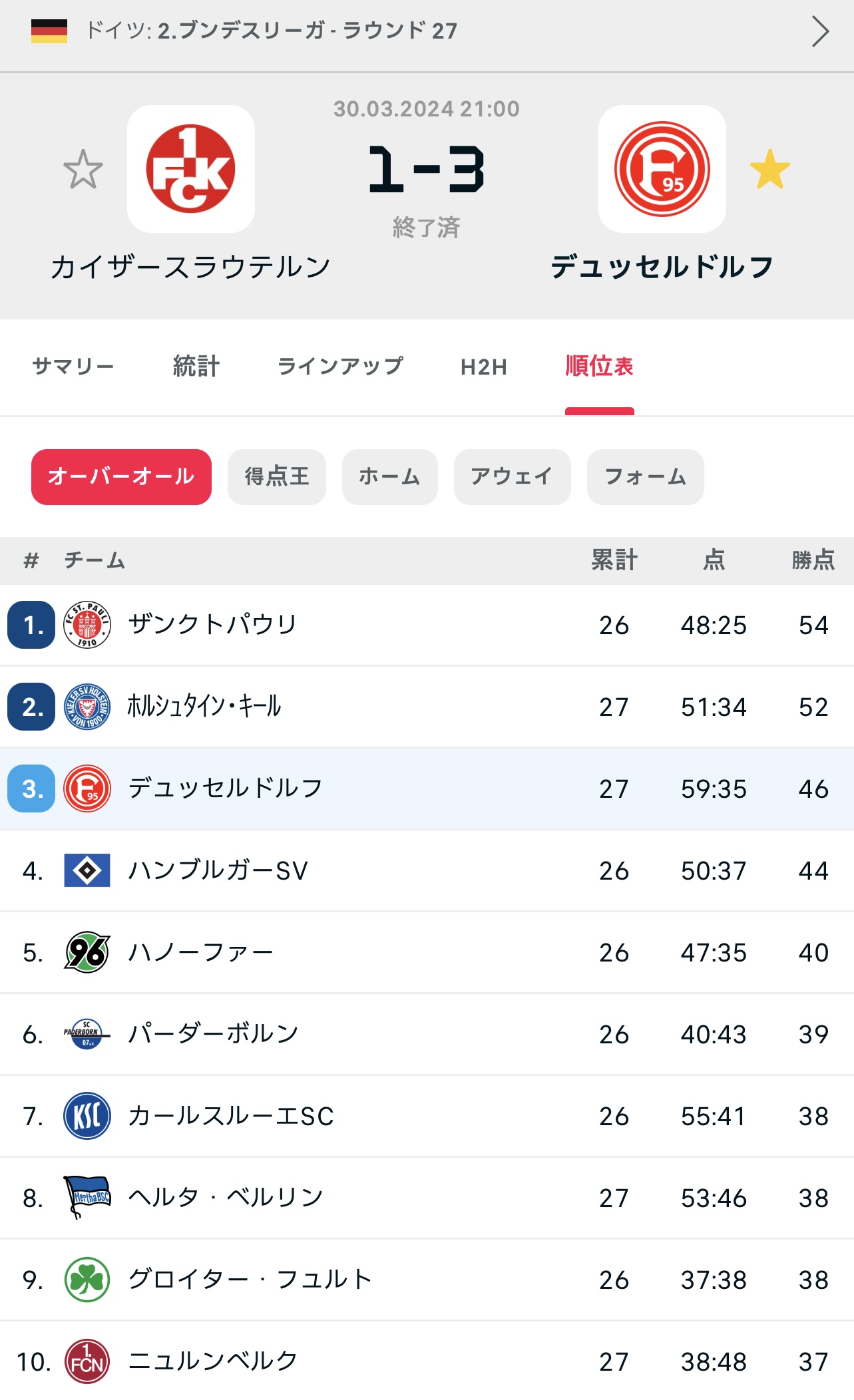Select the ホーム standings chip
854x1400 pixels.
pos(390,477)
